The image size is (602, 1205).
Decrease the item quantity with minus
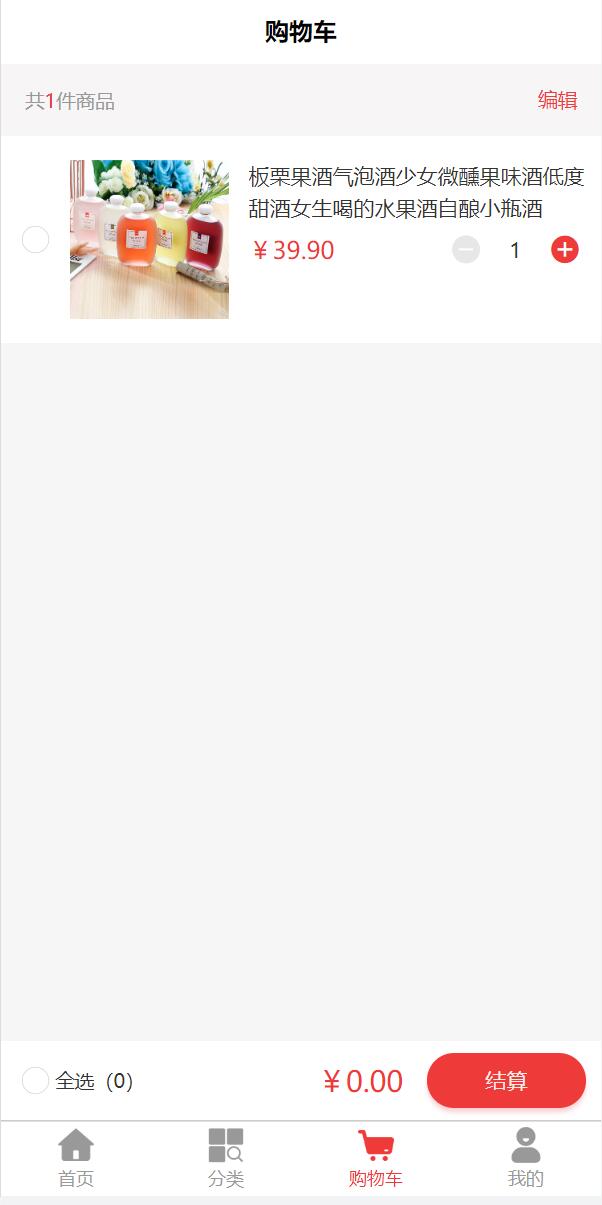point(466,250)
